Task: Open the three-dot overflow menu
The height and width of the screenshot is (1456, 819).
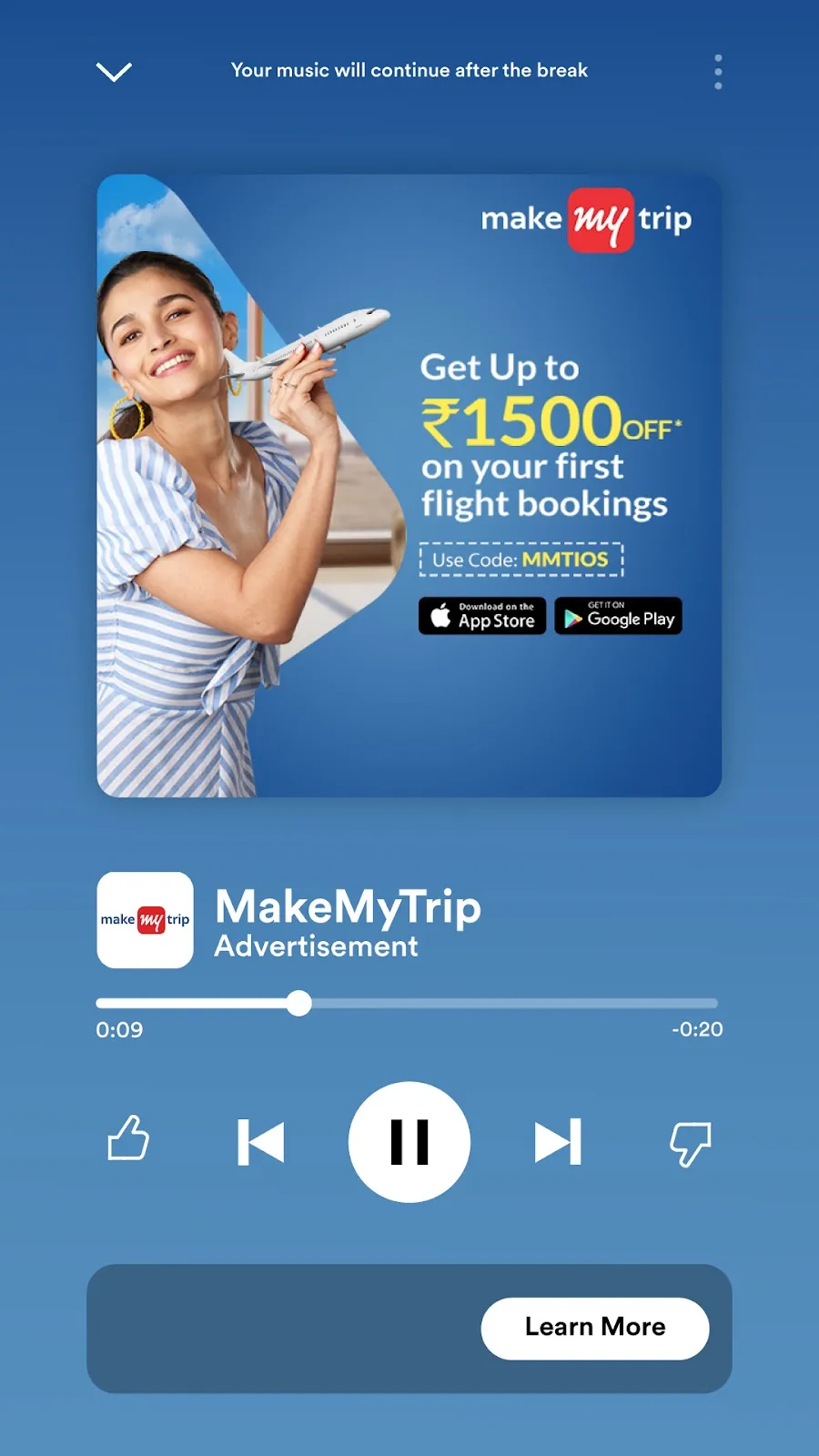Action: 718,71
